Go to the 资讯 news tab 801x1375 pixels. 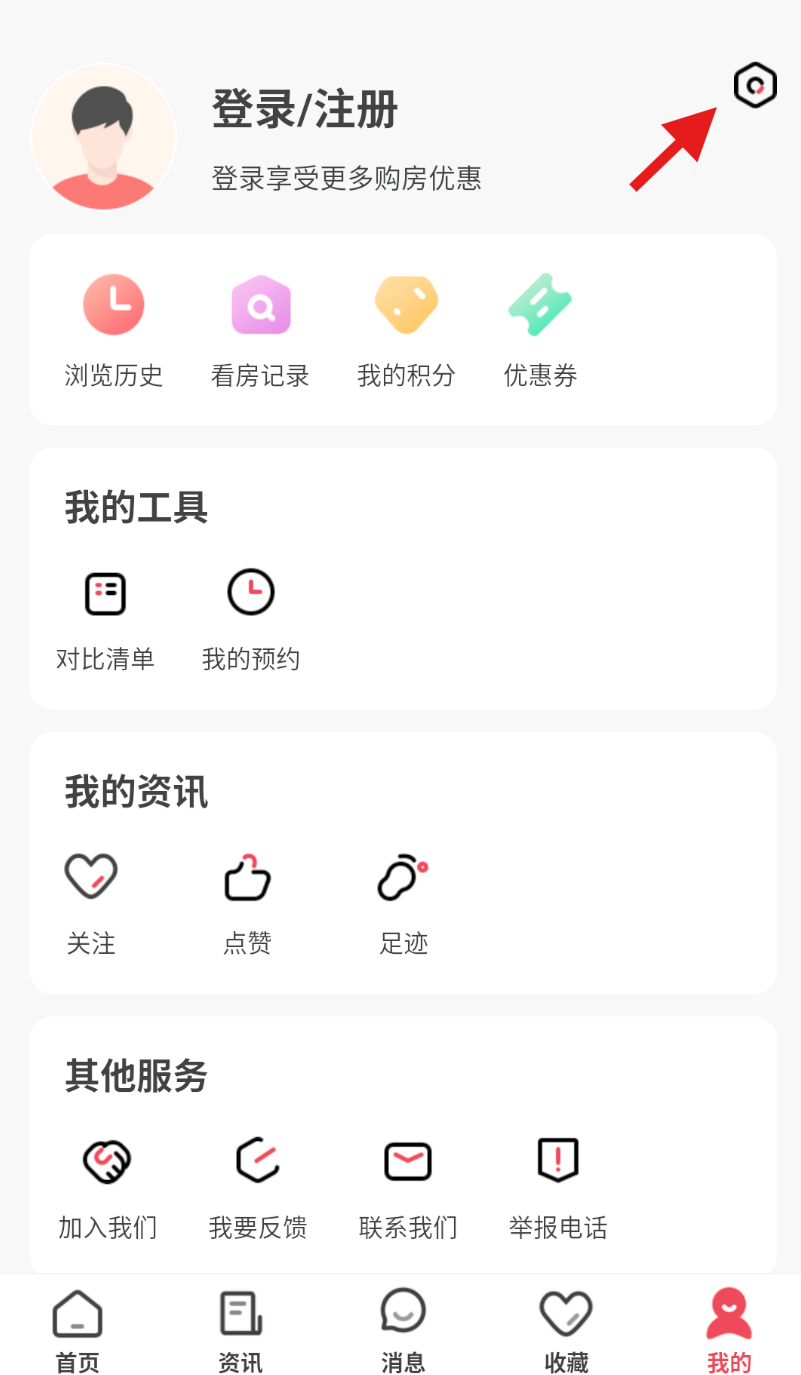[240, 1330]
